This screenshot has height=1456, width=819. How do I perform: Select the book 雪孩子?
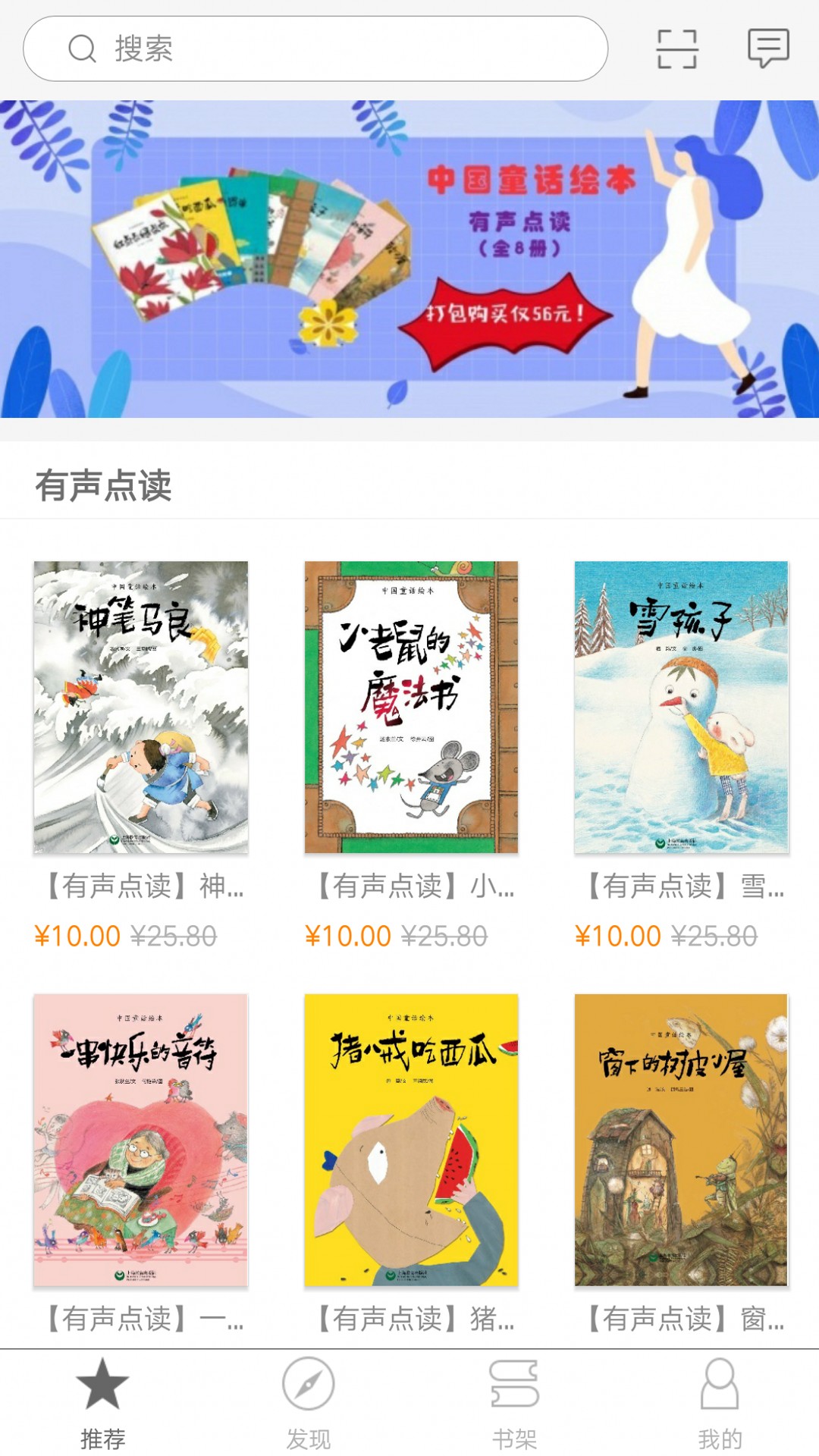[x=681, y=707]
